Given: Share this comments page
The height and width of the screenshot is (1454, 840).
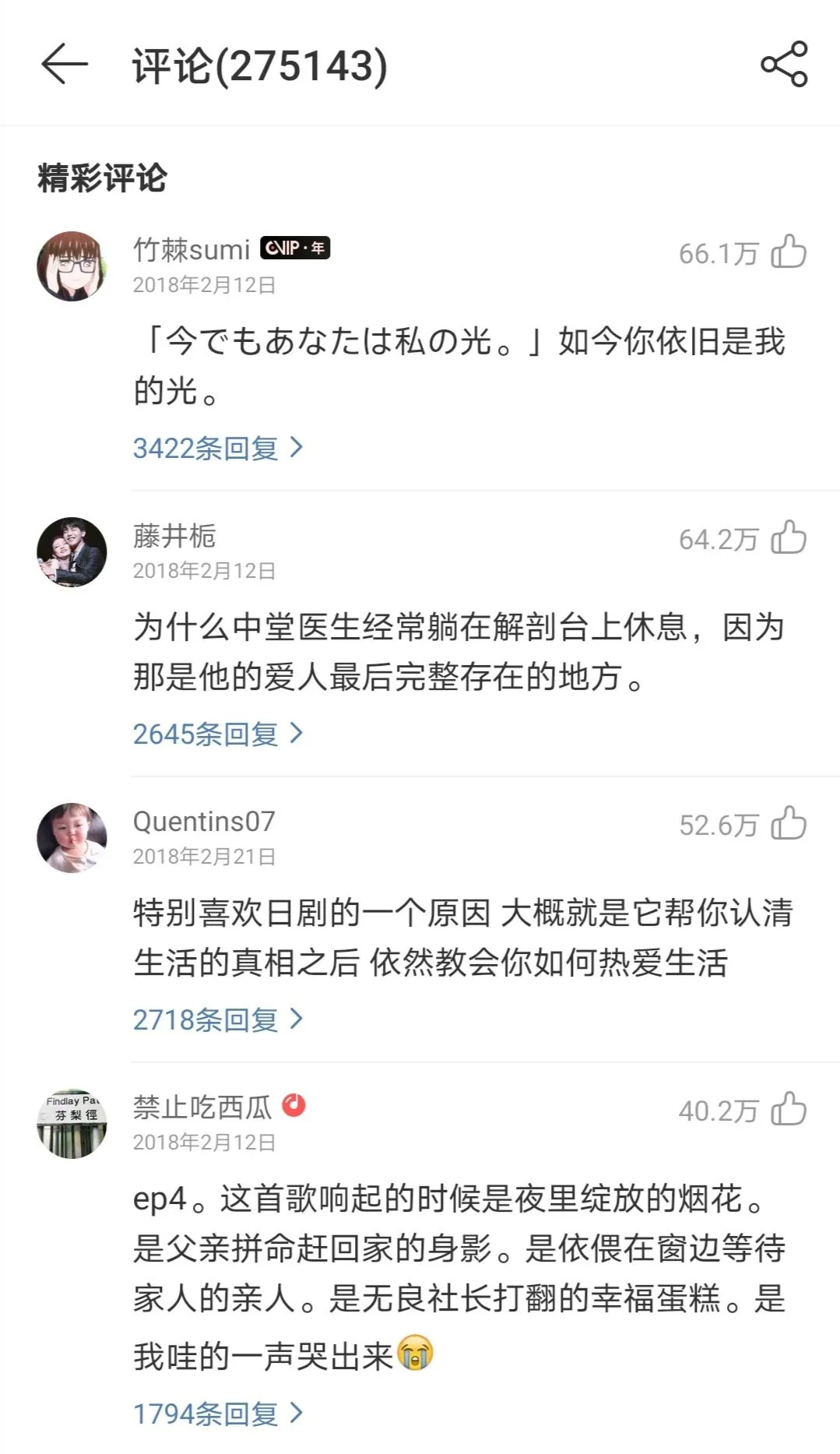Looking at the screenshot, I should (x=784, y=64).
